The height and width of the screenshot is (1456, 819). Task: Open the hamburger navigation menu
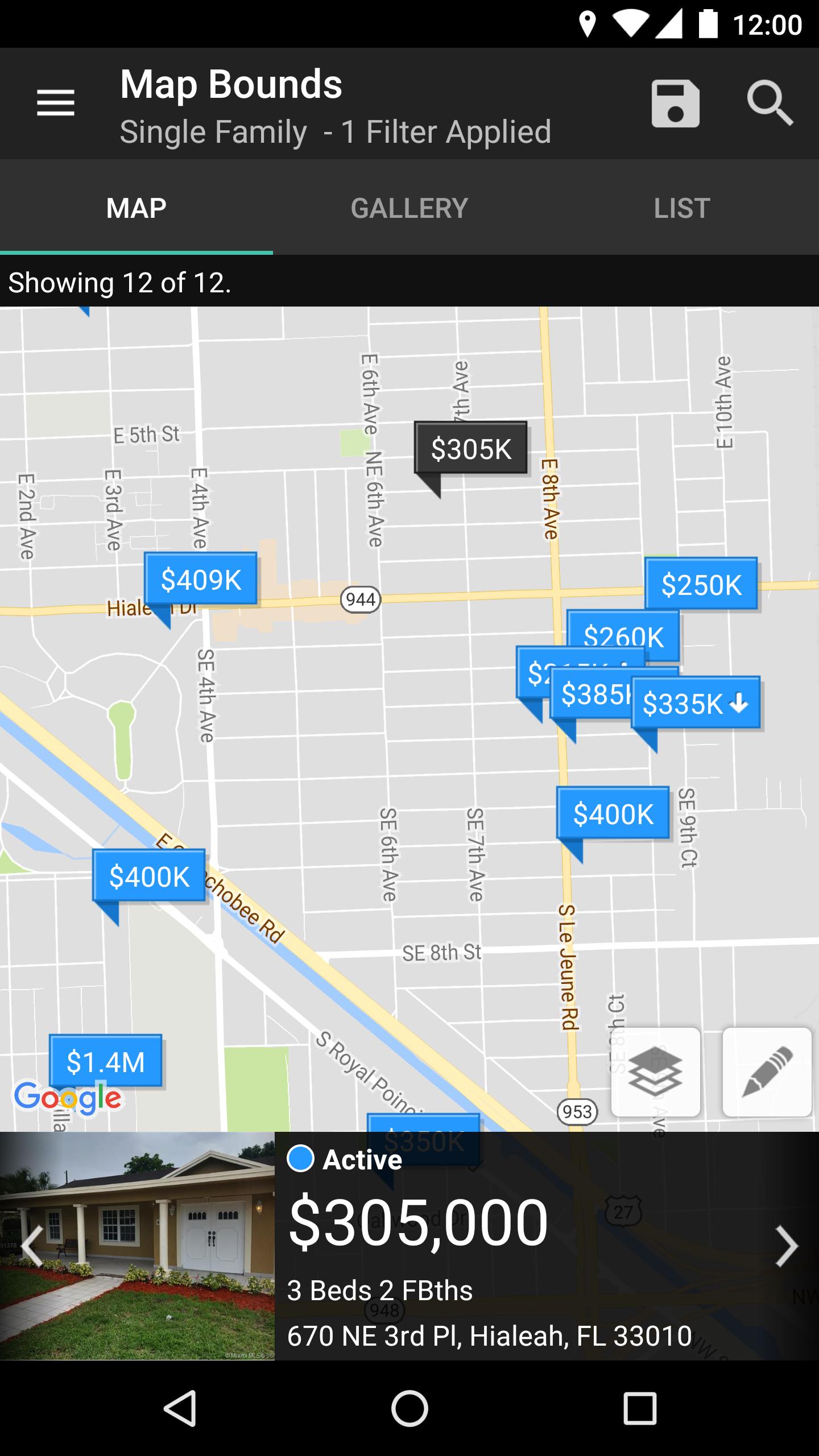click(x=55, y=103)
